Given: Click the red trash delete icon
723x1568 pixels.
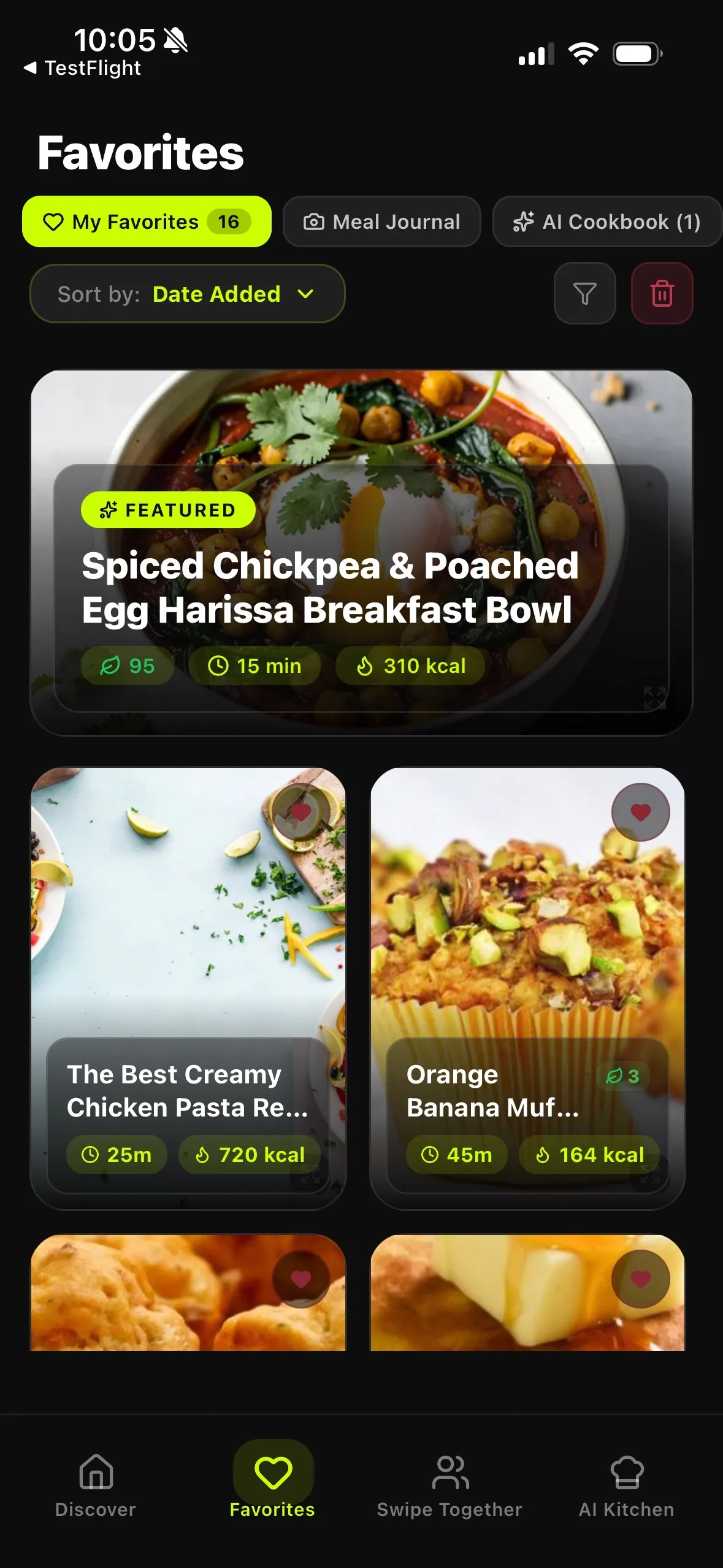Looking at the screenshot, I should 662,294.
